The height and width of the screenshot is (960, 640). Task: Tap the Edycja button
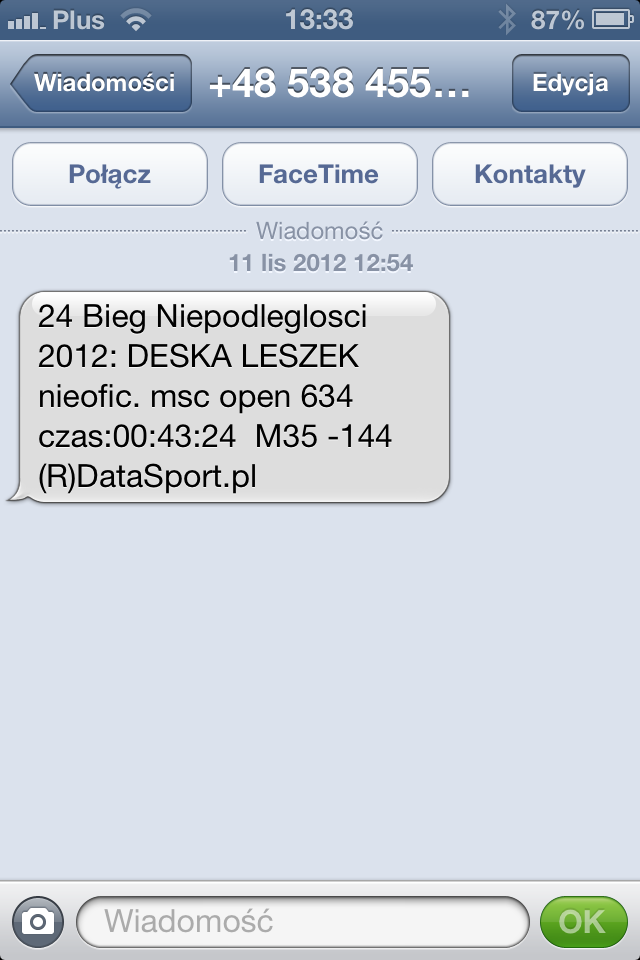tap(570, 83)
